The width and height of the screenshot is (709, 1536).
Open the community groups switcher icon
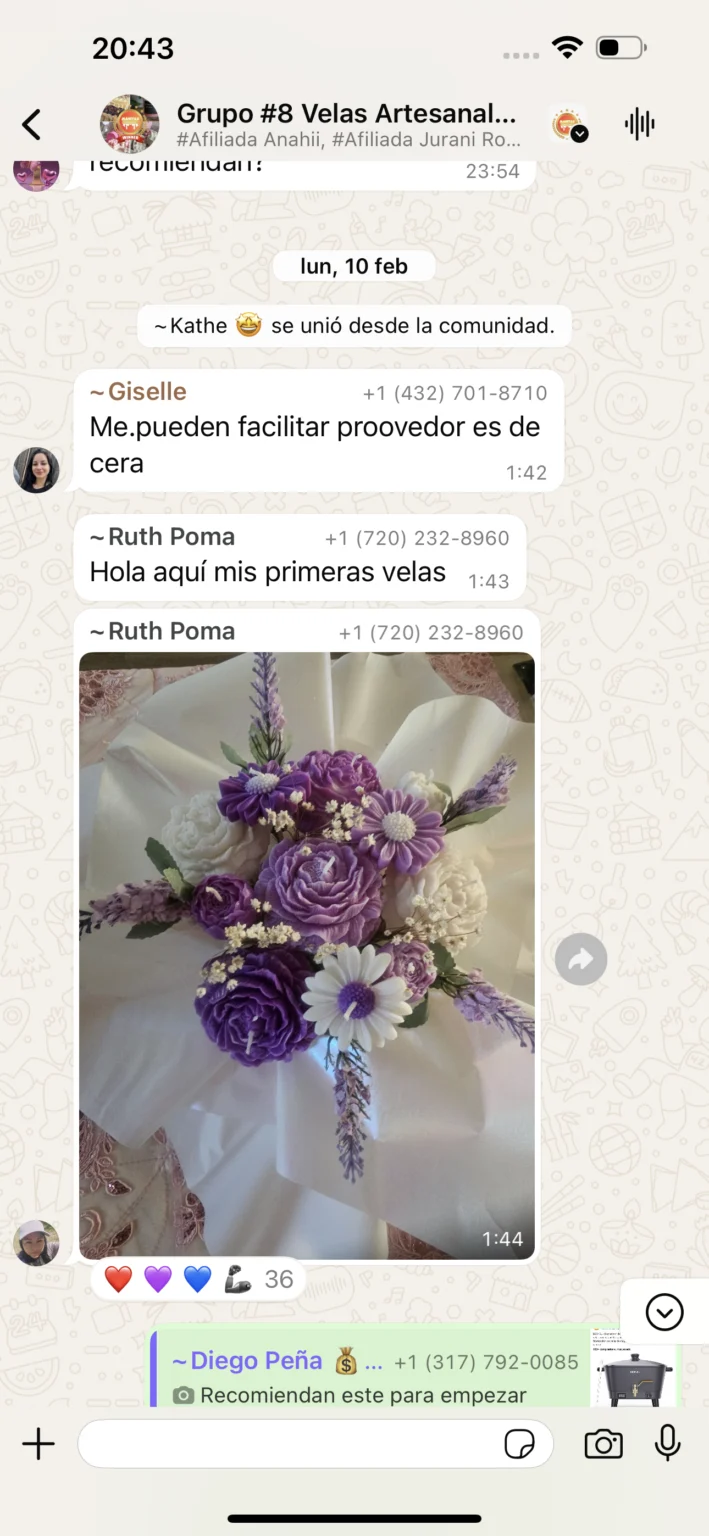[569, 125]
